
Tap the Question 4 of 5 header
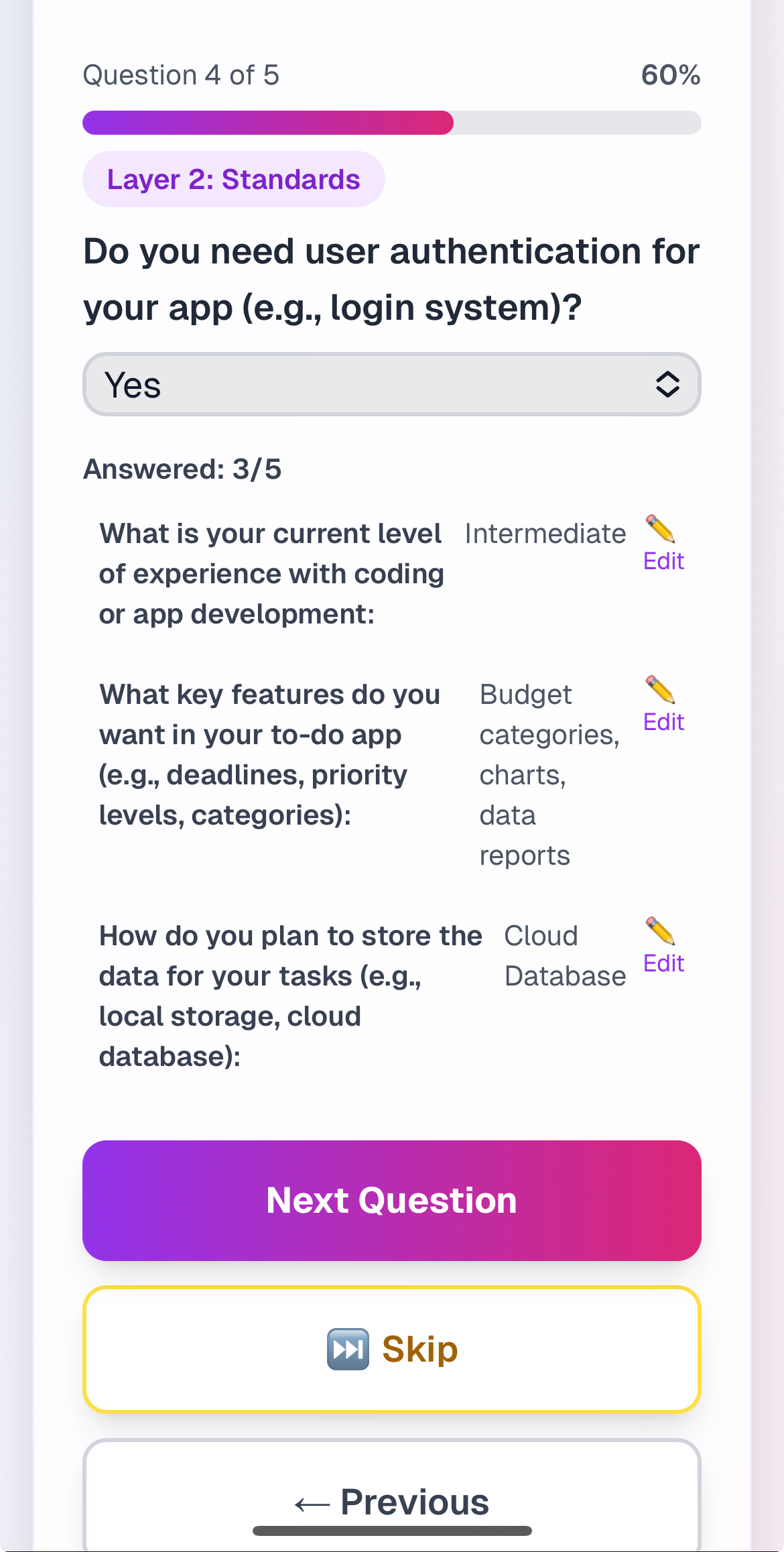pyautogui.click(x=182, y=74)
